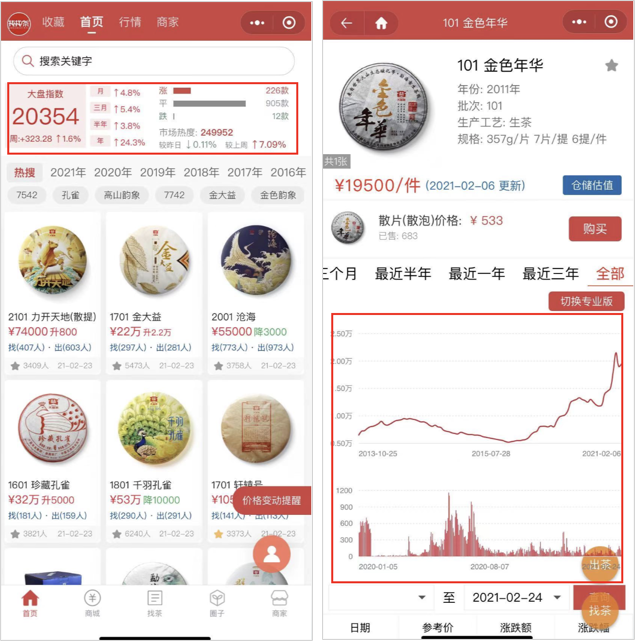This screenshot has height=641, width=635.
Task: Tap the 仓储估值 button
Action: pyautogui.click(x=591, y=185)
